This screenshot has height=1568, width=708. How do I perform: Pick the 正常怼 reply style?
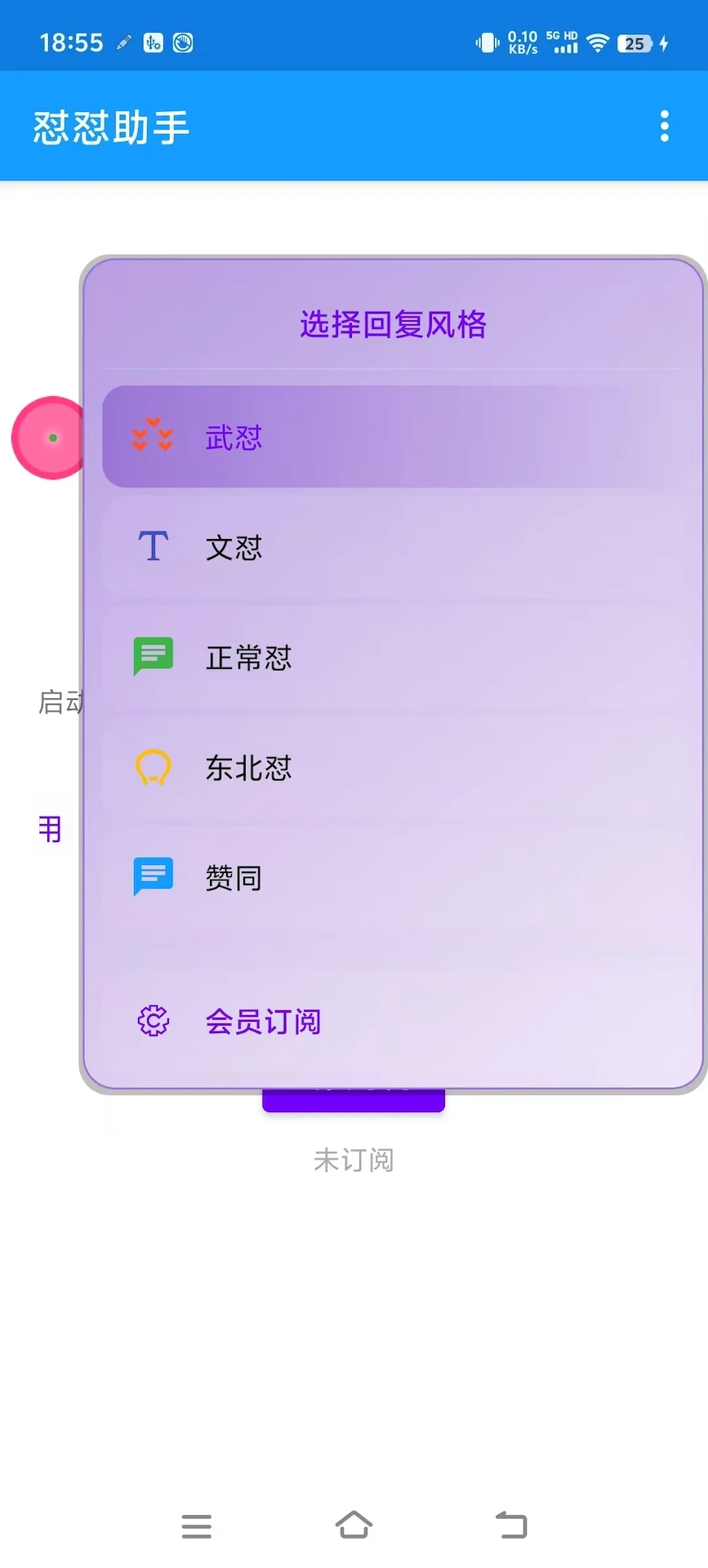[392, 657]
